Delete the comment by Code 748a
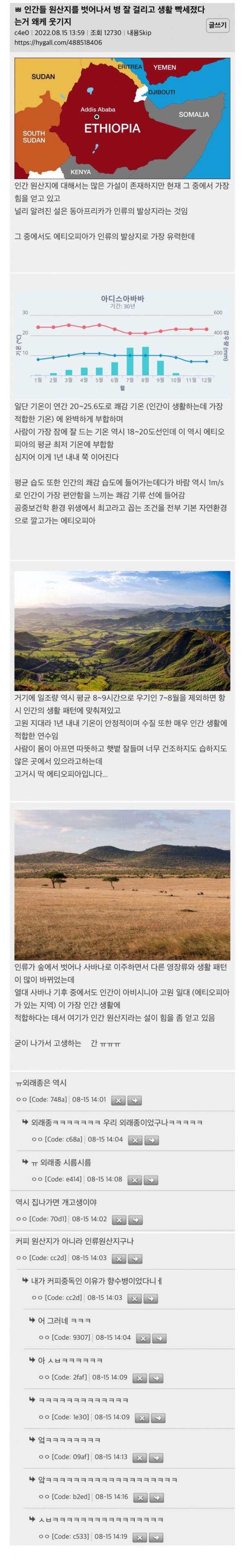Viewport: 245px width, 1568px height. coord(119,1101)
